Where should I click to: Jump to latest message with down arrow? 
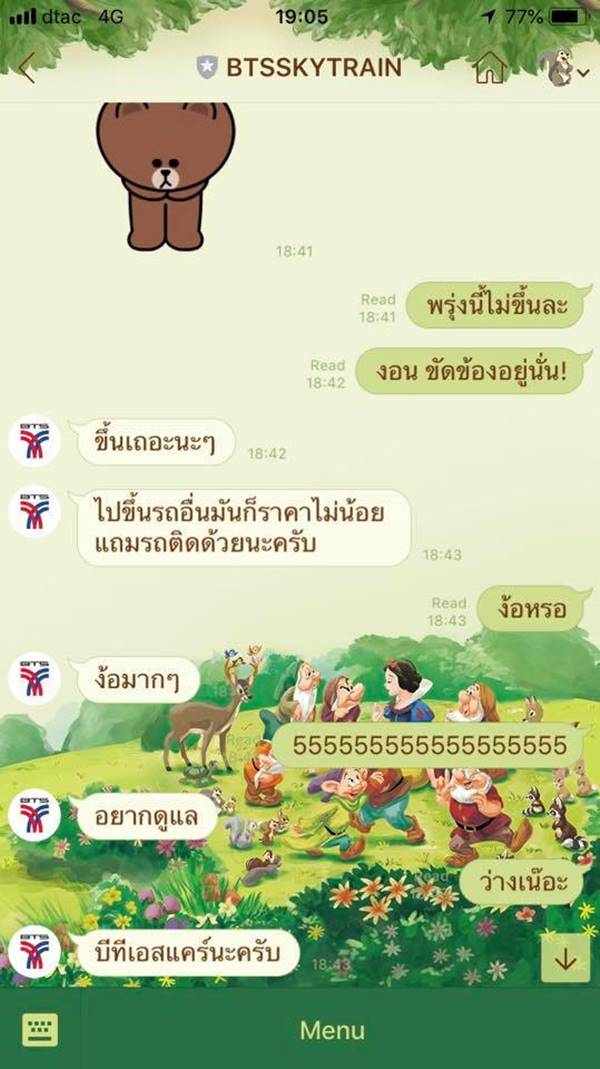tap(566, 958)
